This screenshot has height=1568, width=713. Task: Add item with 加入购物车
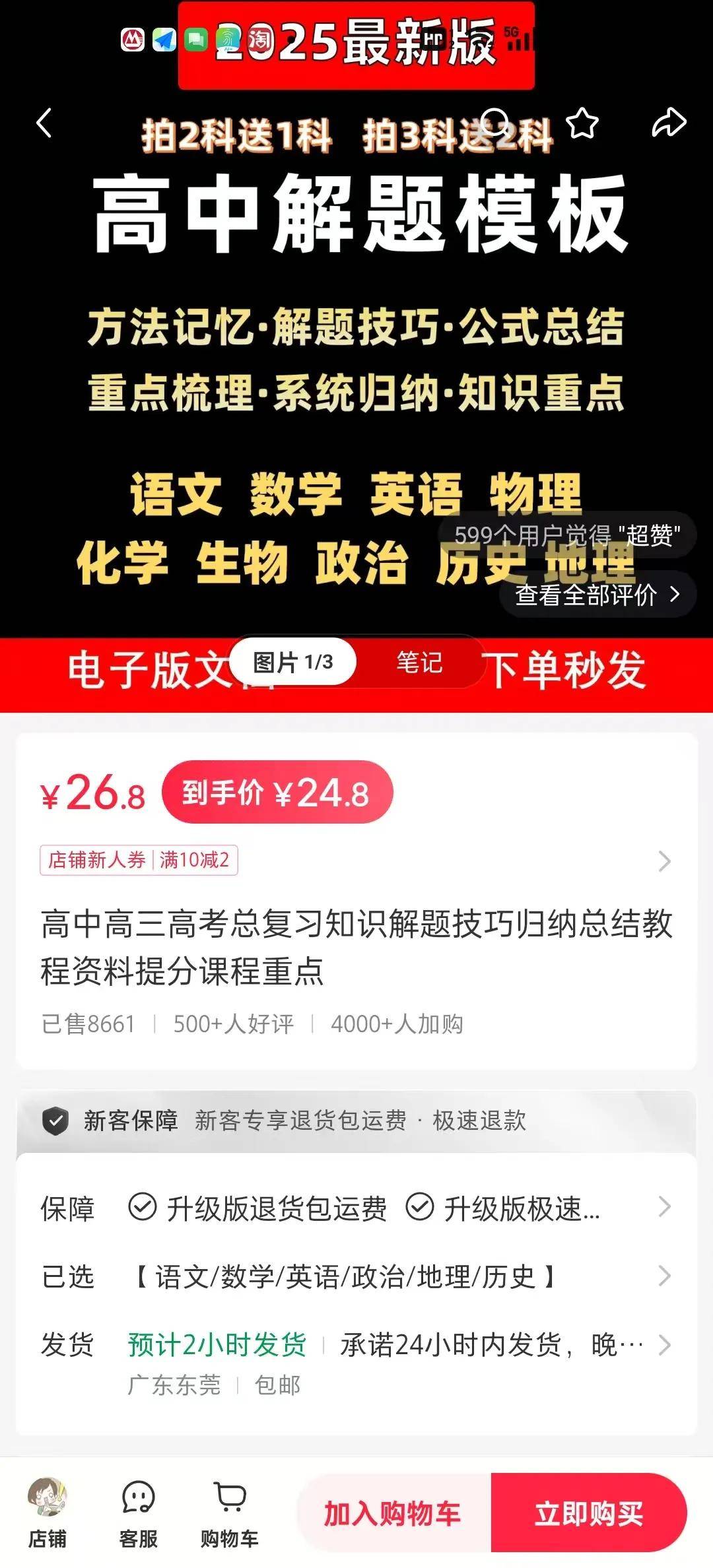393,1513
